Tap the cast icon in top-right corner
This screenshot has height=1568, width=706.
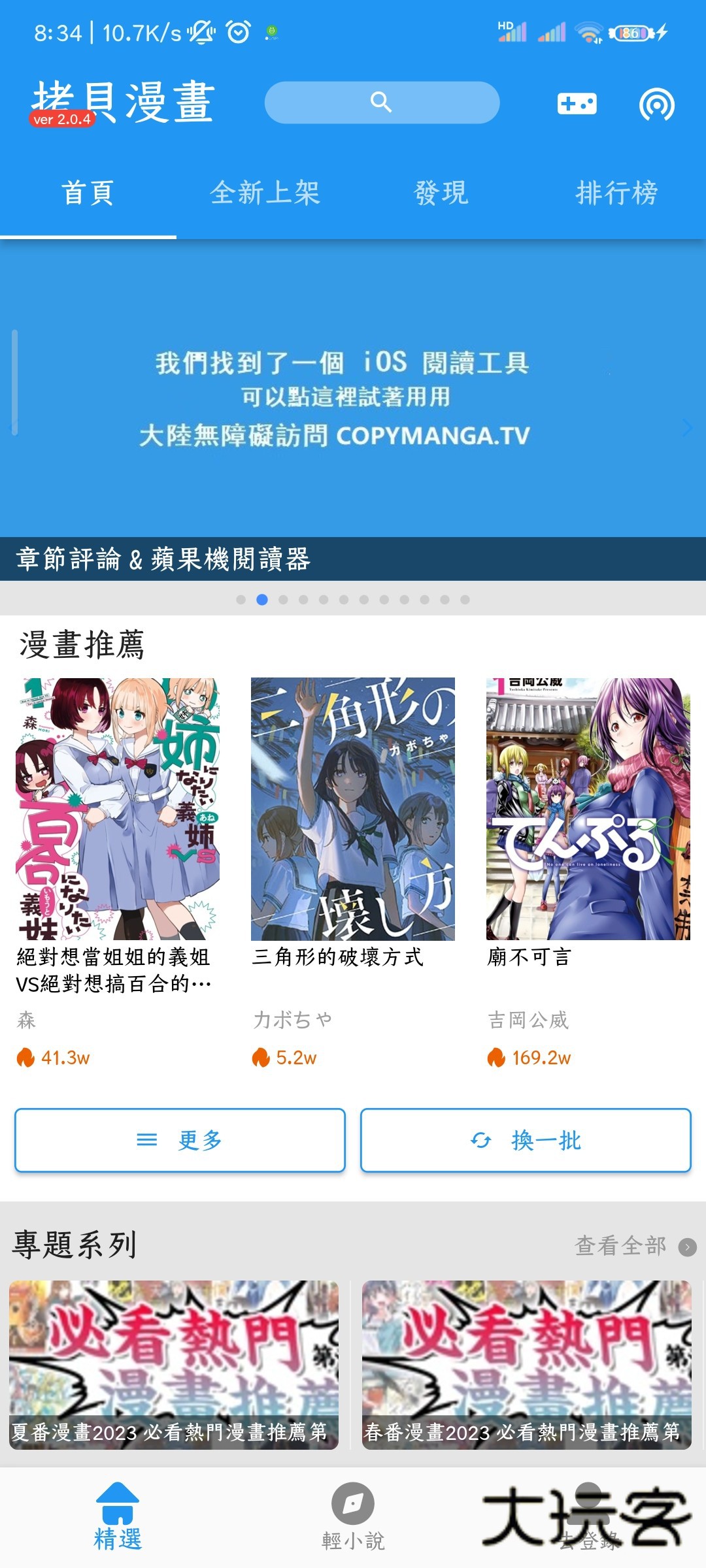[656, 103]
